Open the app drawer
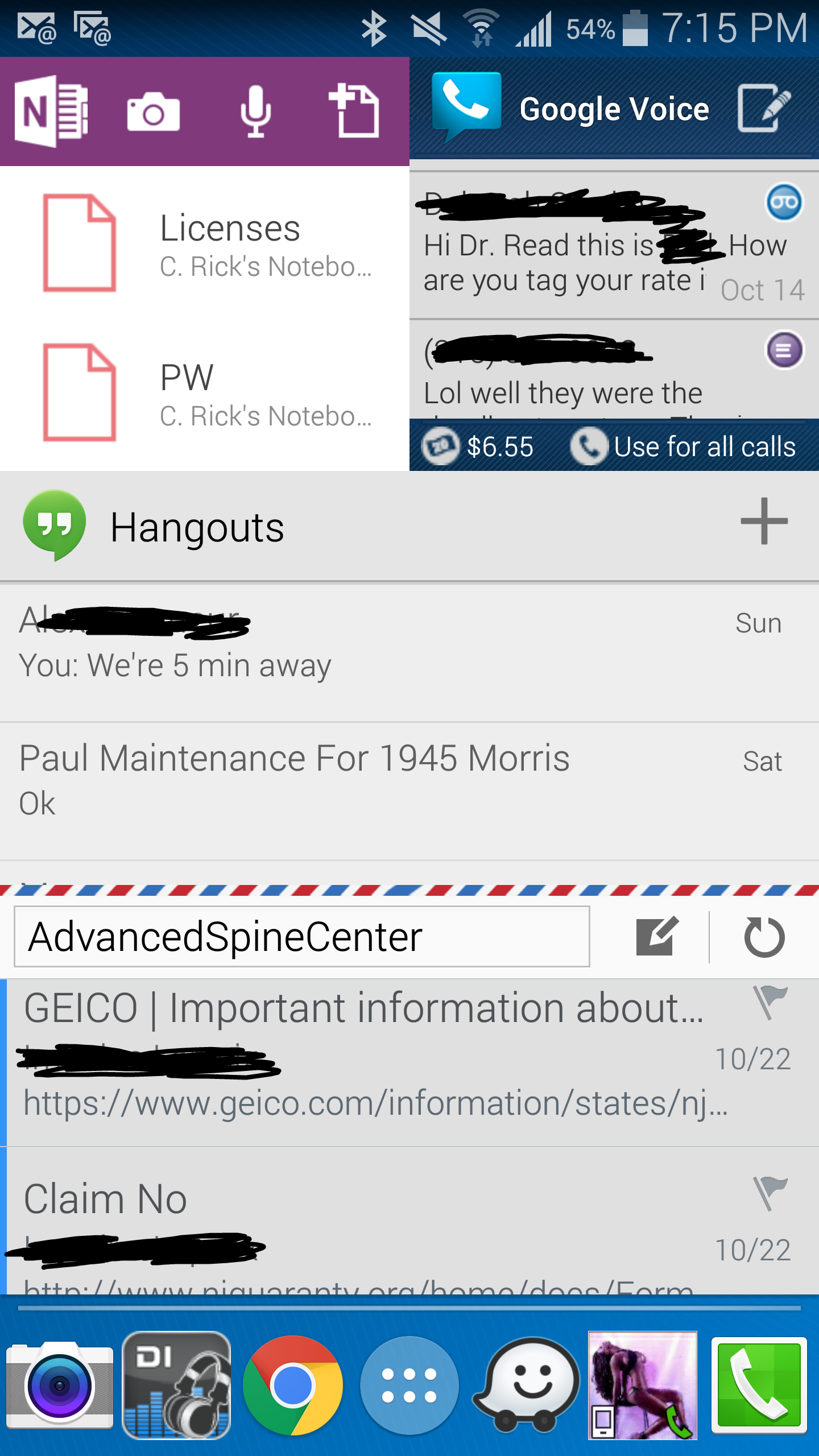 click(x=409, y=1385)
